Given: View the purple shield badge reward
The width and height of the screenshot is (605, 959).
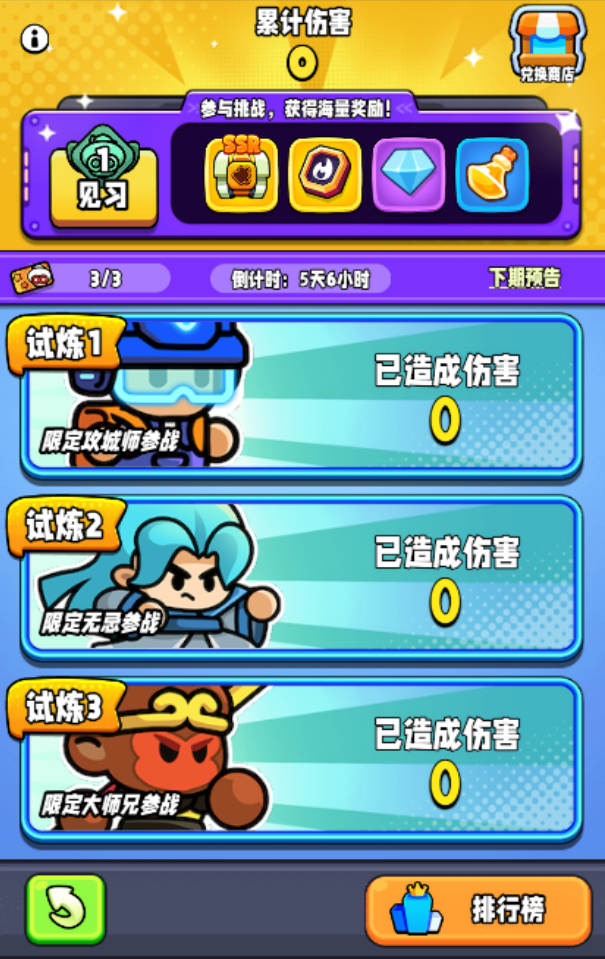Looking at the screenshot, I should [x=325, y=175].
